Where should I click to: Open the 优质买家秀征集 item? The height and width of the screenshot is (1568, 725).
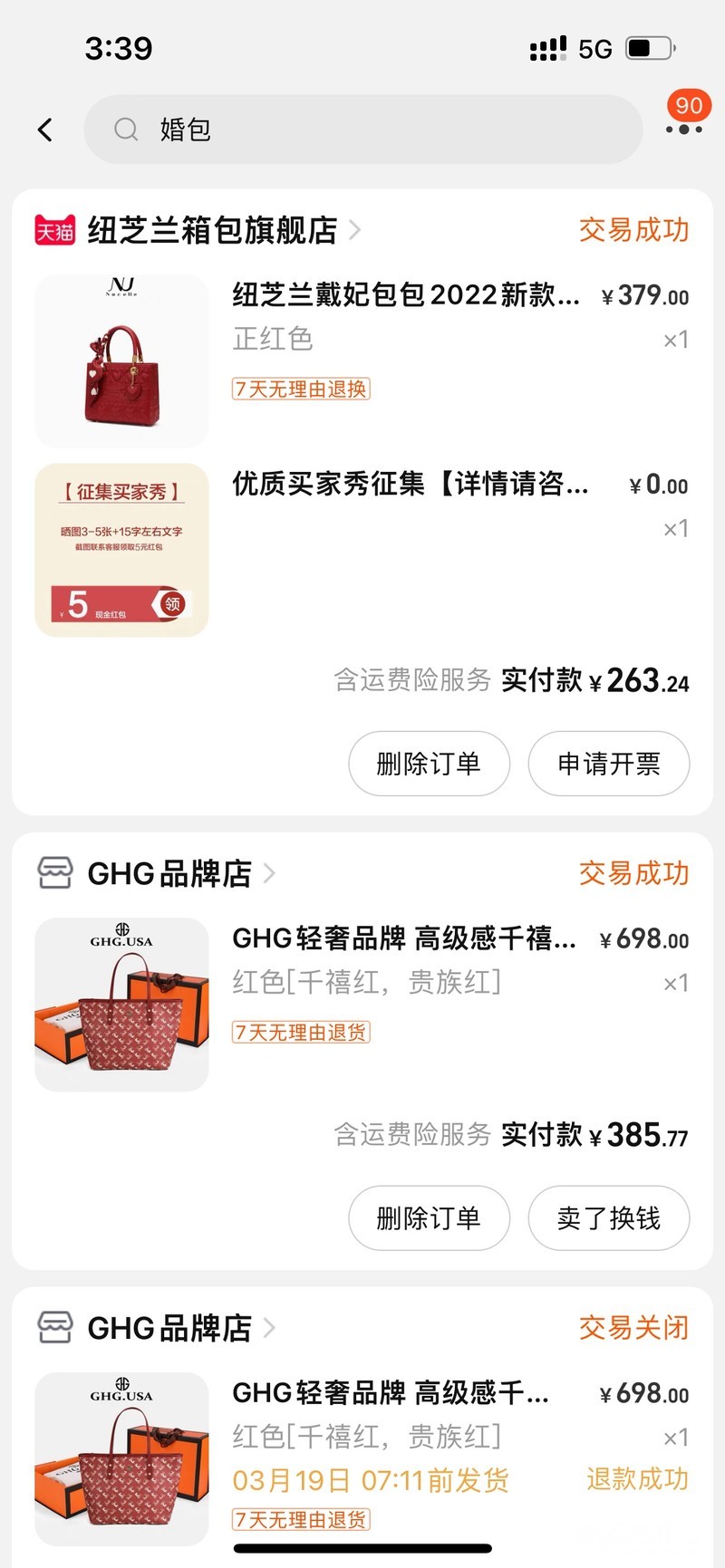coord(410,485)
